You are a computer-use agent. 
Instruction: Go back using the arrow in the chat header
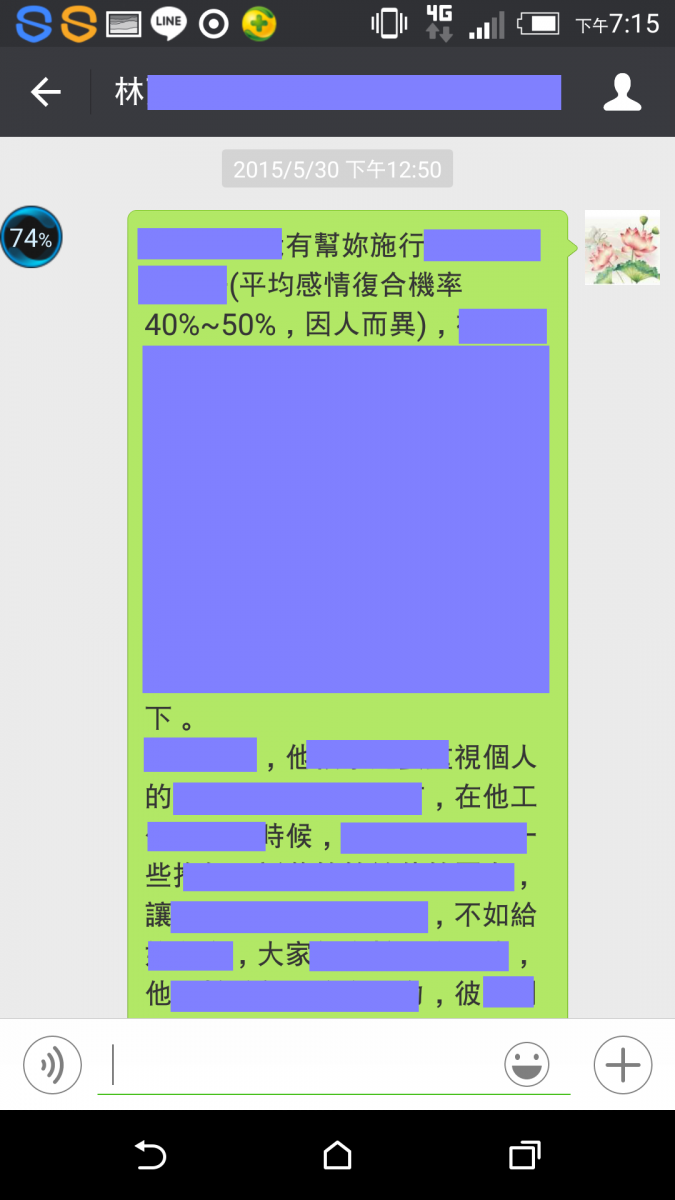[46, 93]
